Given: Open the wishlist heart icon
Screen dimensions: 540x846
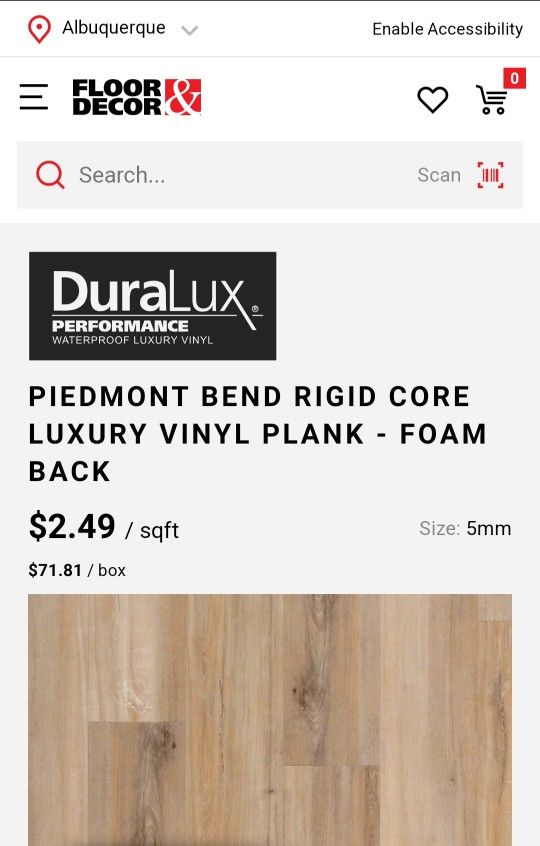Looking at the screenshot, I should [x=433, y=99].
